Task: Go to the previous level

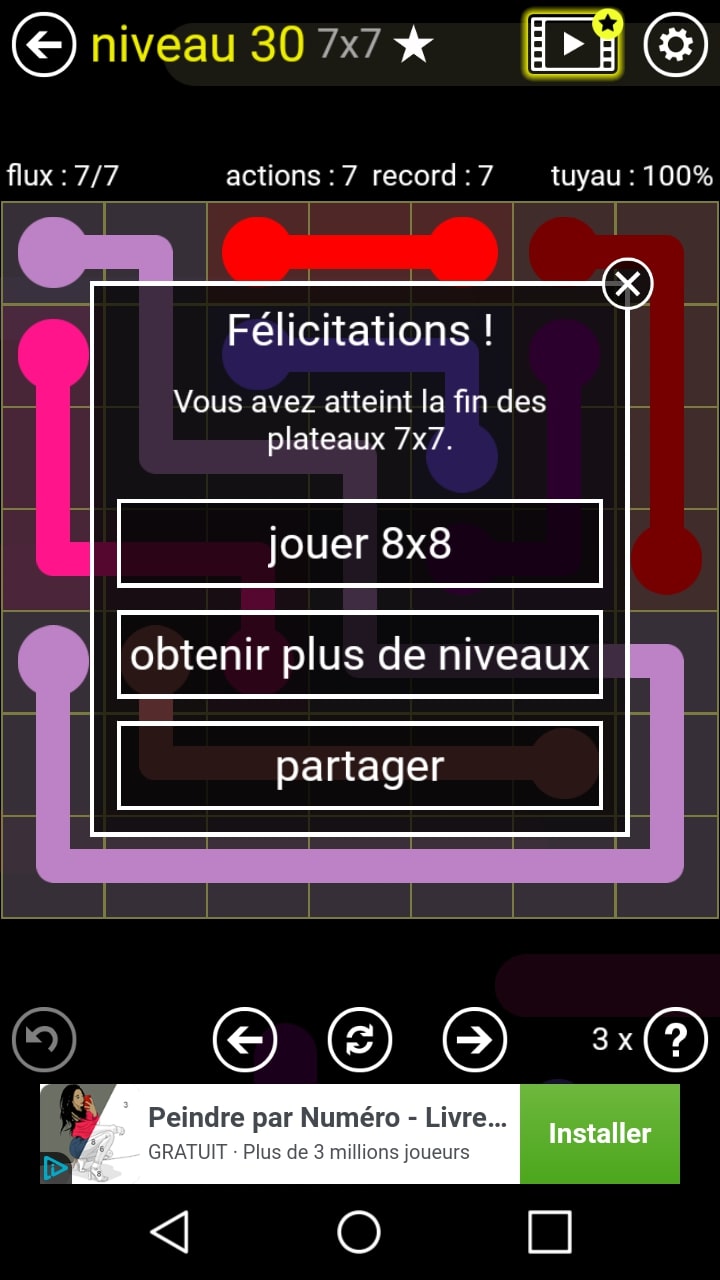Action: click(245, 1040)
